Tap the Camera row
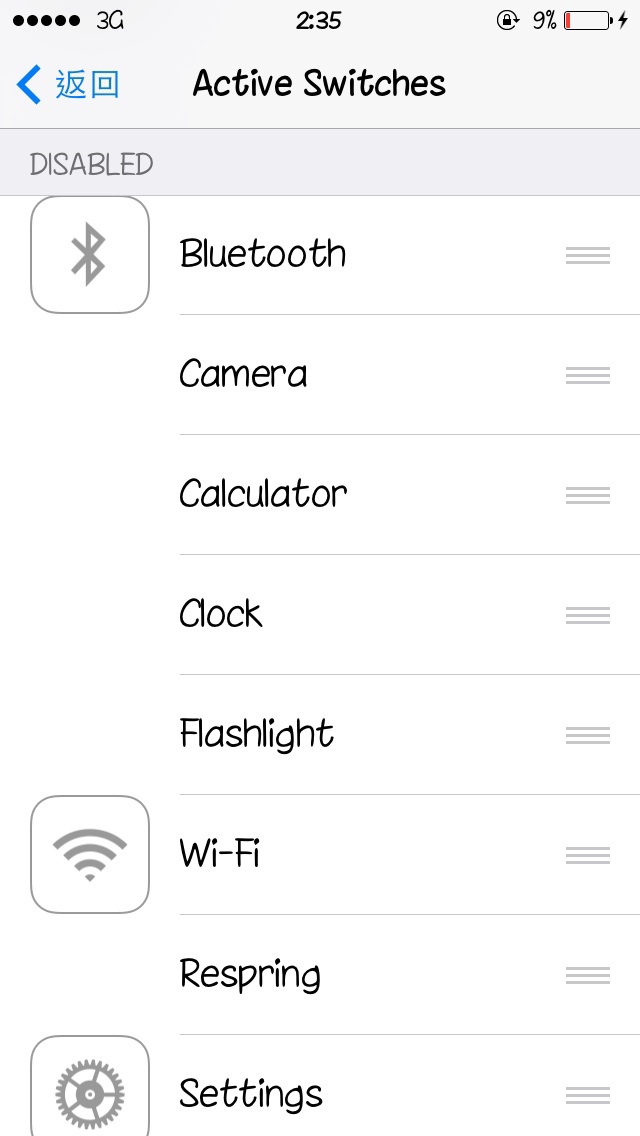 pyautogui.click(x=320, y=375)
